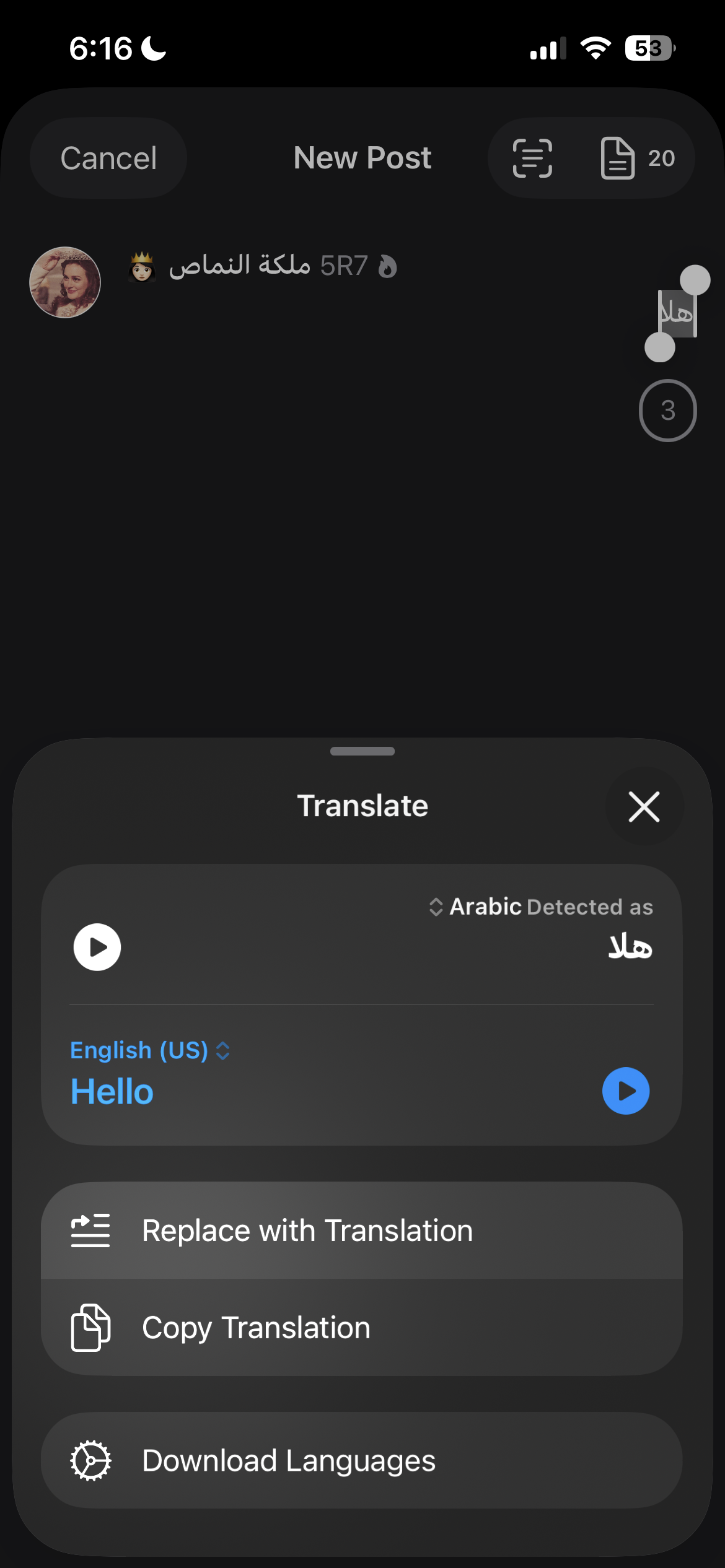Select Replace with Translation
This screenshot has width=725, height=1568.
coord(362,1230)
